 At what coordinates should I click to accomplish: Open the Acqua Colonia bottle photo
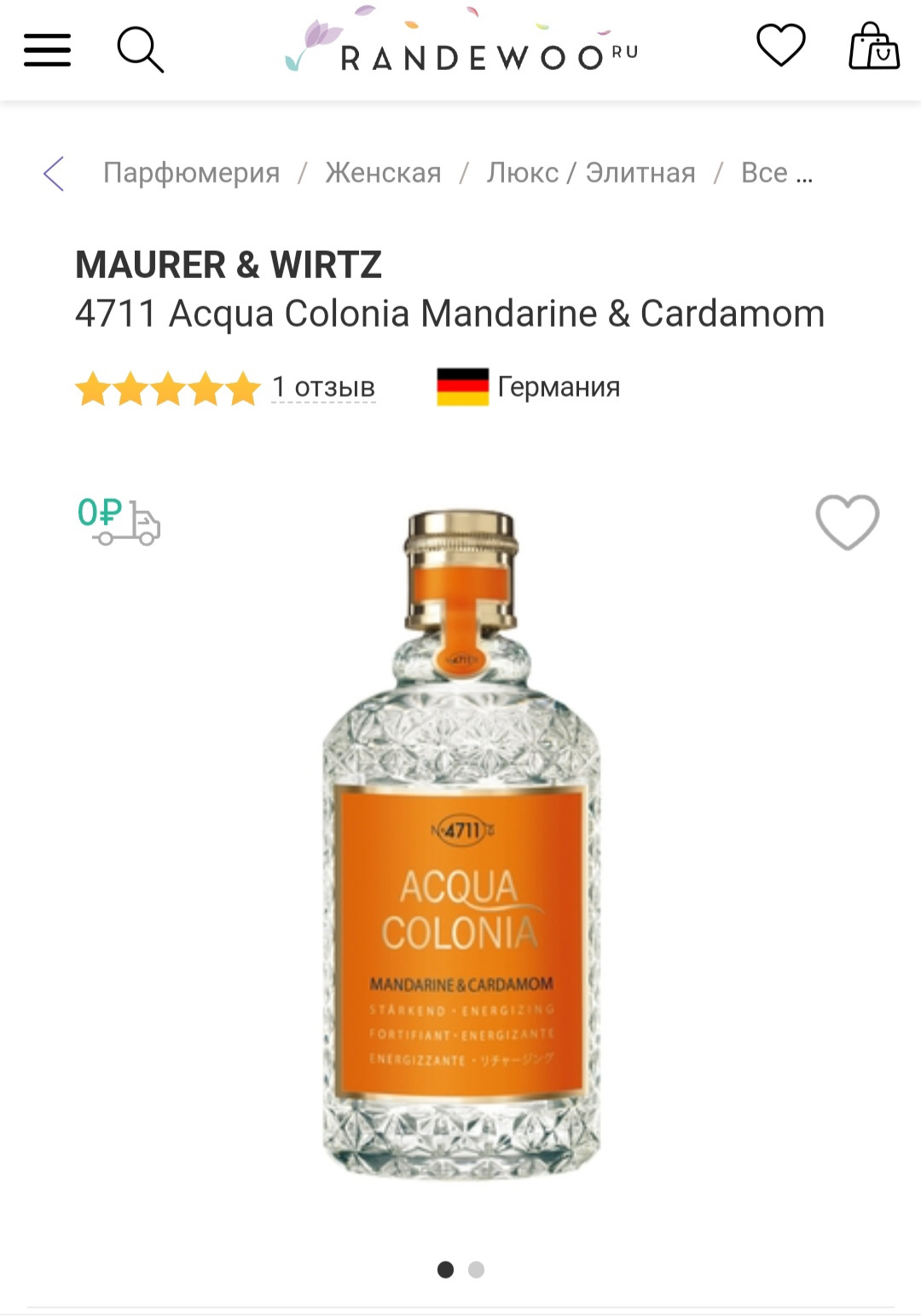pyautogui.click(x=461, y=844)
